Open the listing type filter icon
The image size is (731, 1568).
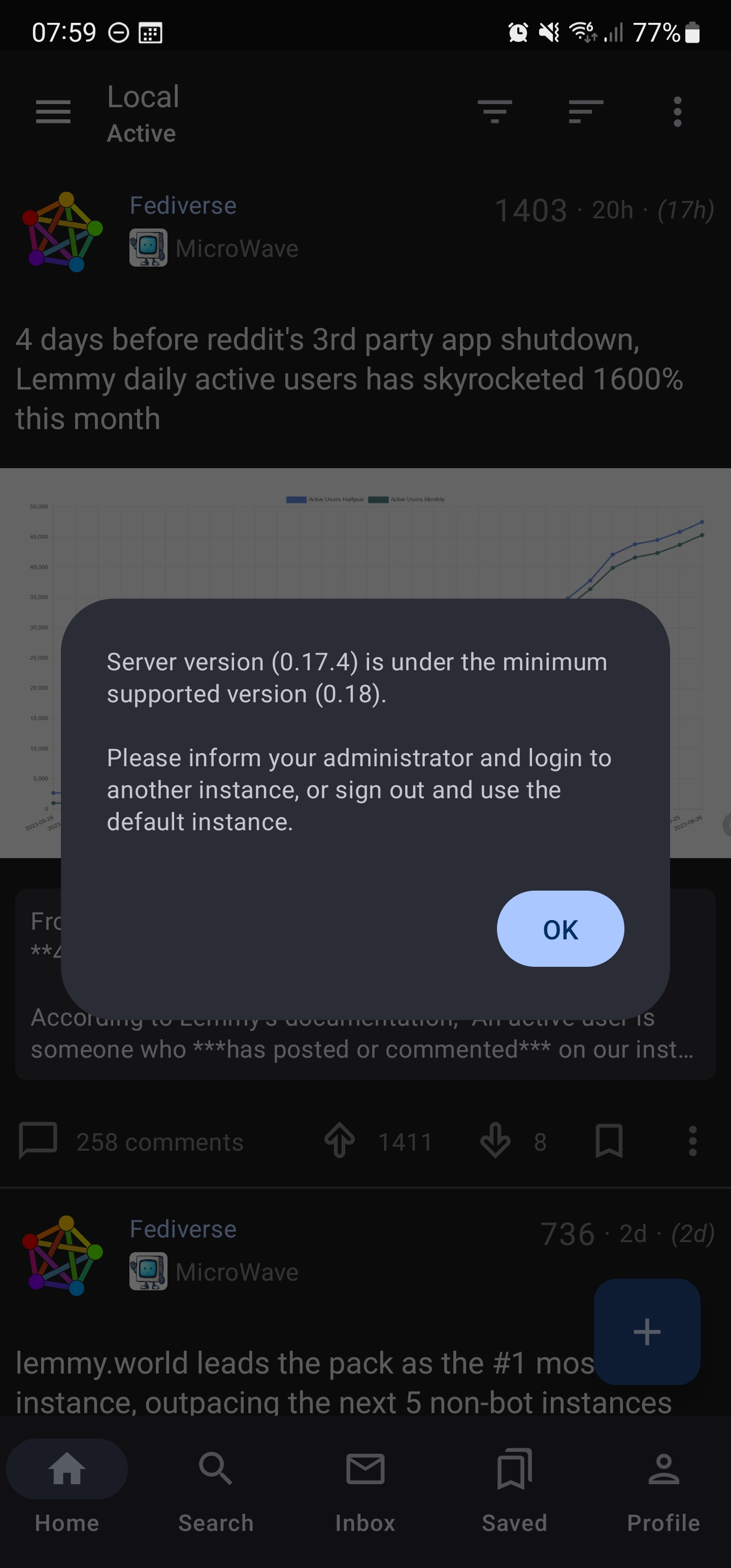click(x=495, y=112)
